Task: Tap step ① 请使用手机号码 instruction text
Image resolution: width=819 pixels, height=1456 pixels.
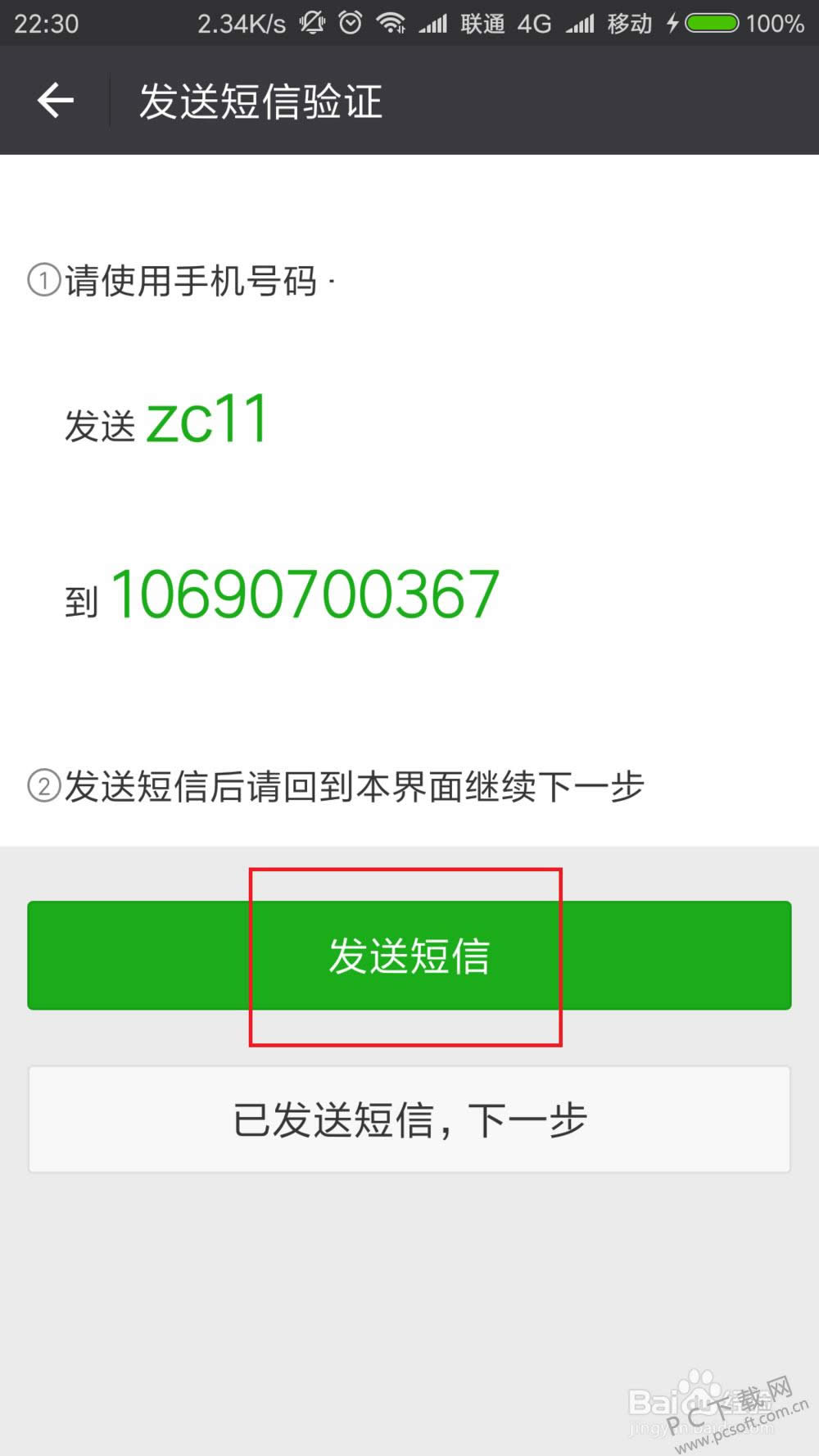Action: 180,279
